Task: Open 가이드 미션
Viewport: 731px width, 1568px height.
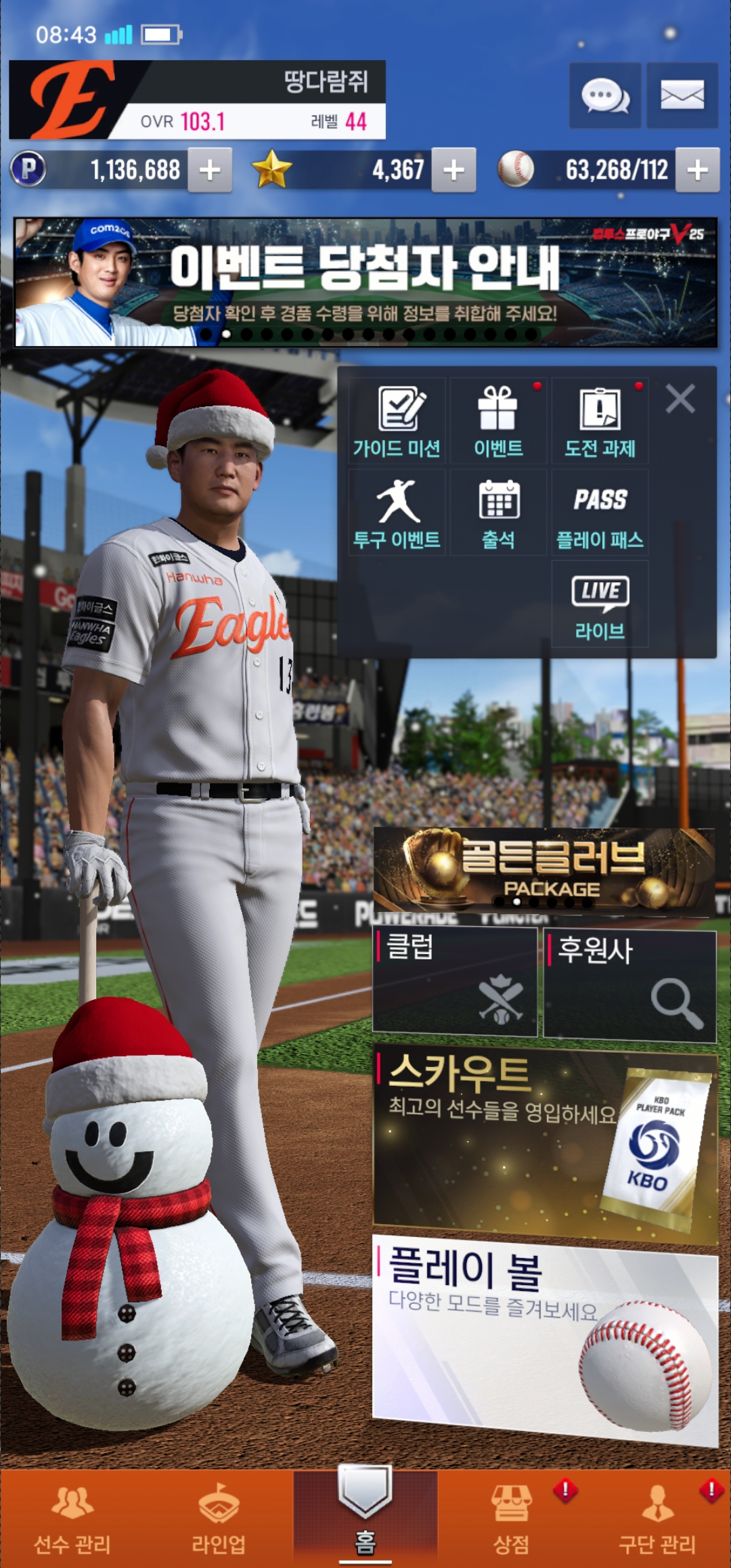Action: click(397, 421)
